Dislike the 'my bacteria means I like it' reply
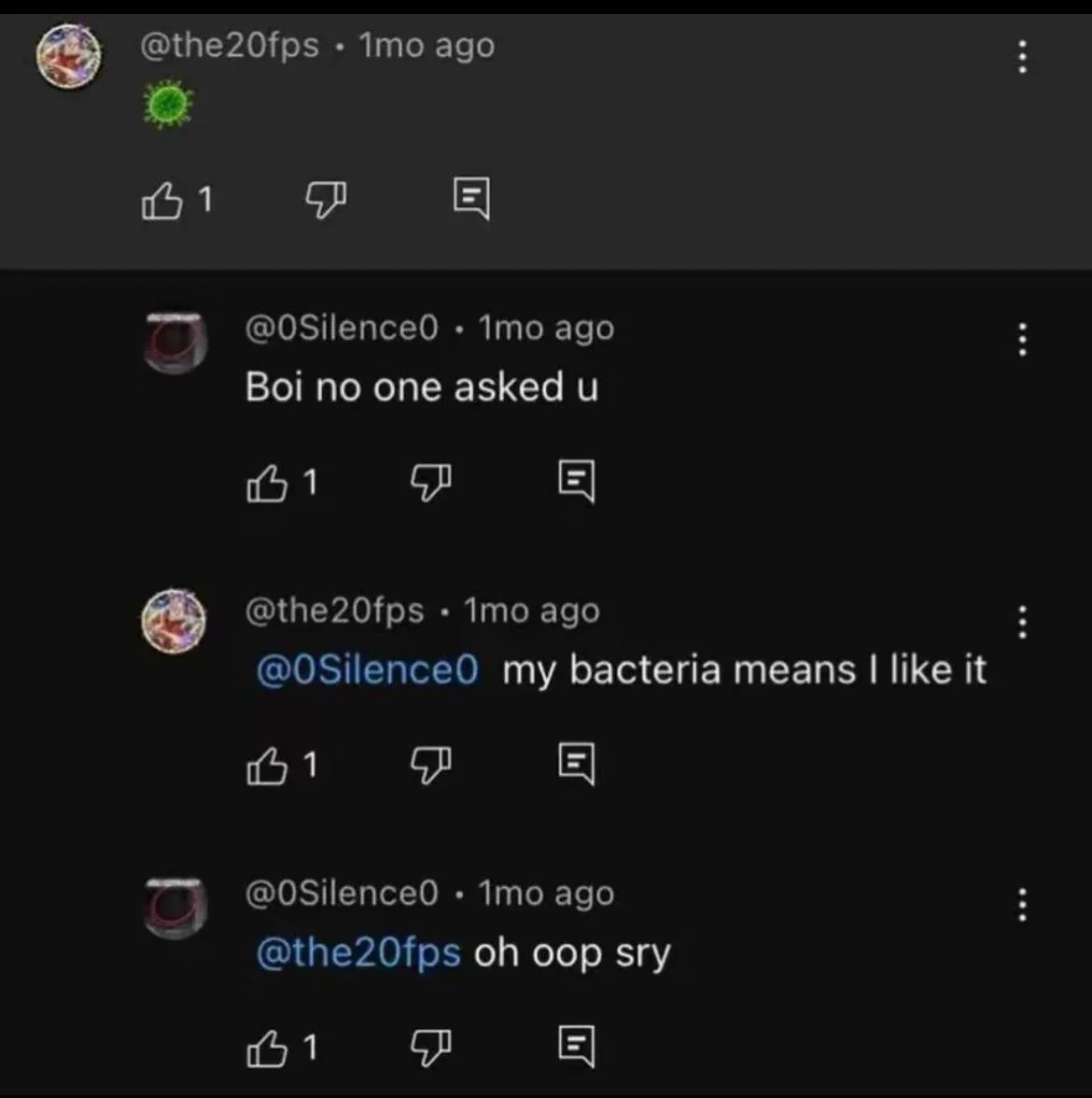This screenshot has height=1098, width=1092. (431, 767)
